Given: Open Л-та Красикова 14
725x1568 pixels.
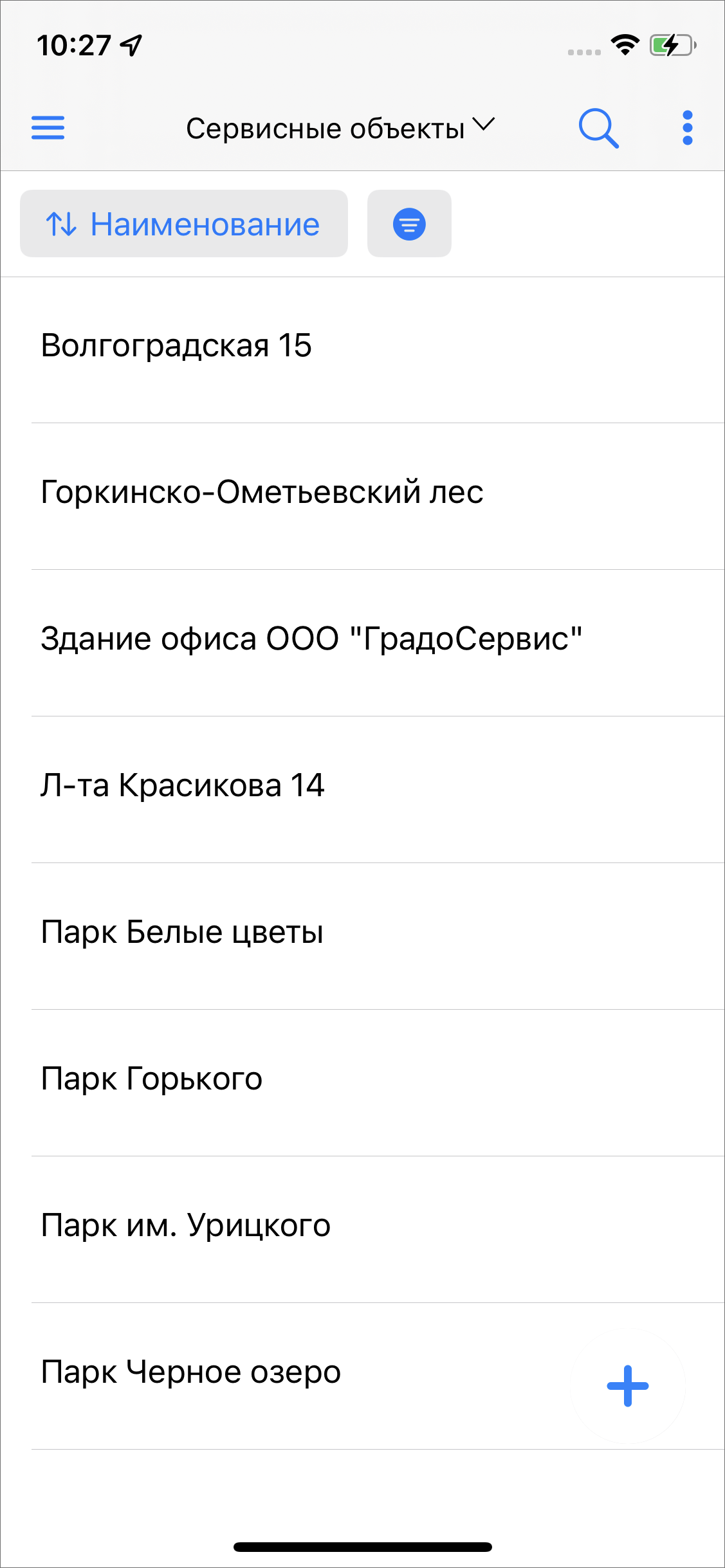Looking at the screenshot, I should 183,785.
